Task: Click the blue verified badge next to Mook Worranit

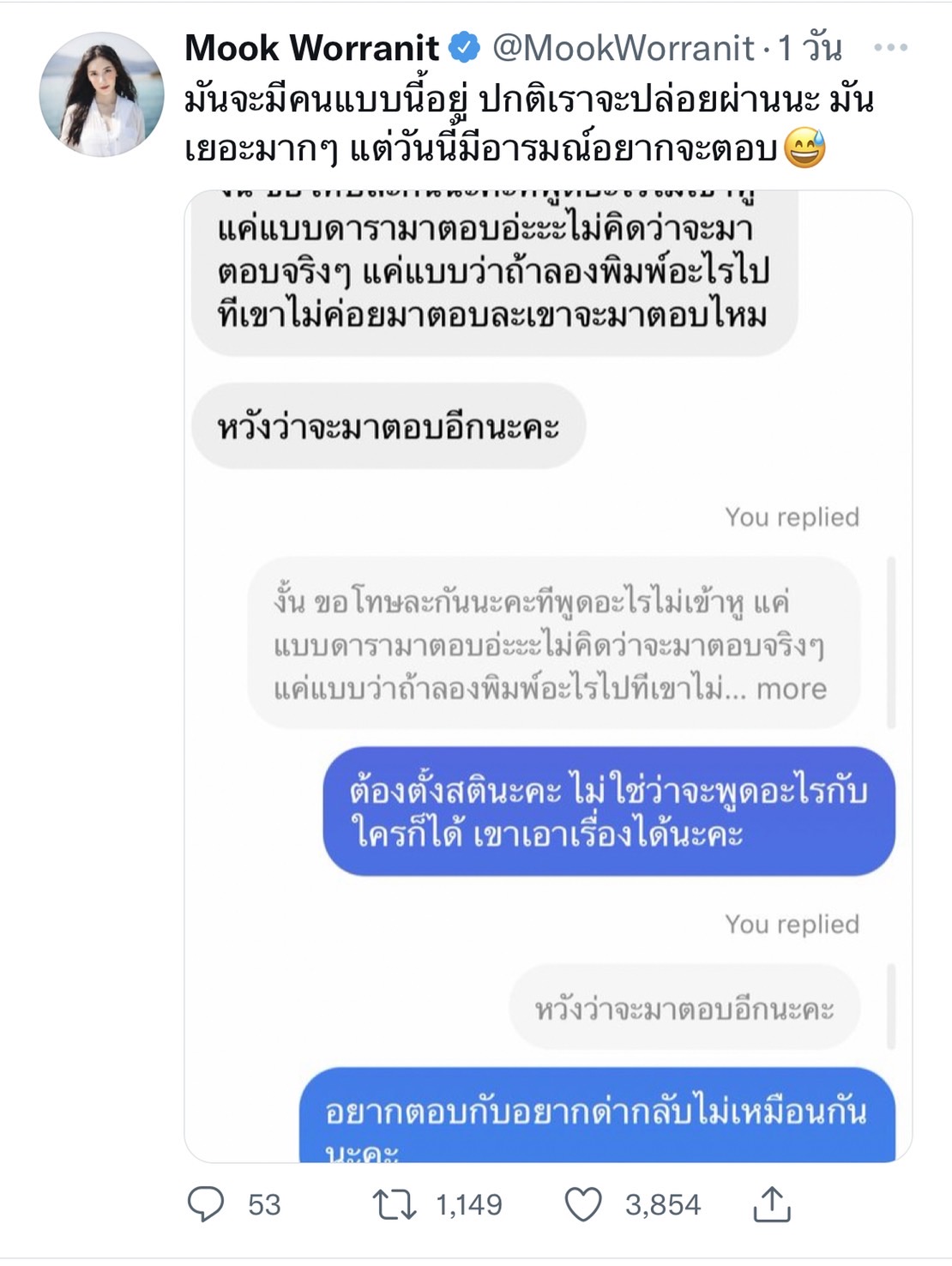Action: 464,47
